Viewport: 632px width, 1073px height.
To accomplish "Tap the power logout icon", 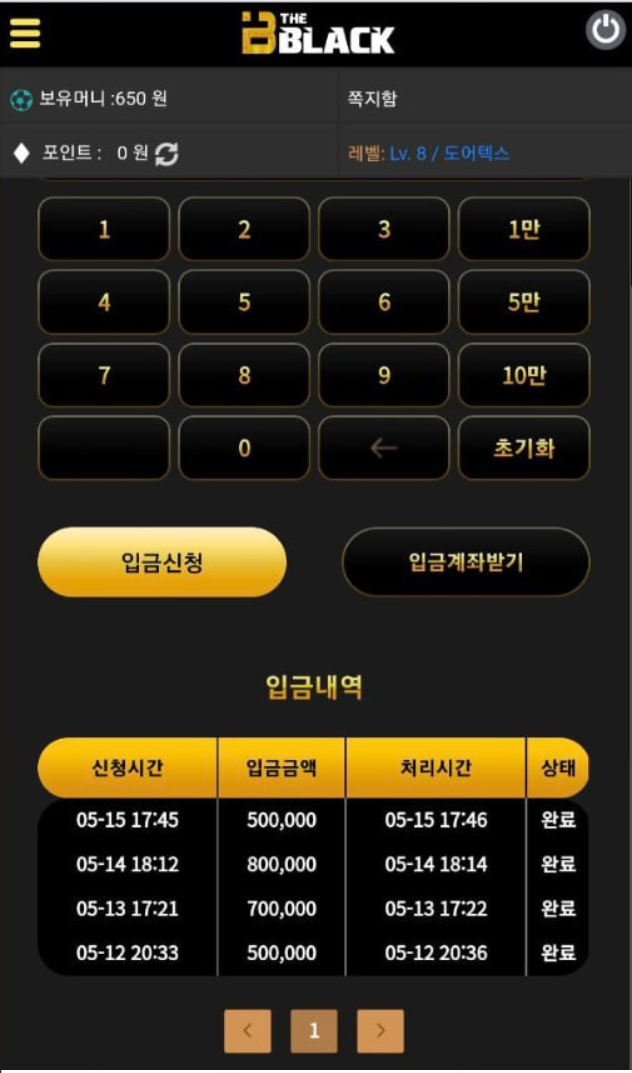I will (x=605, y=31).
